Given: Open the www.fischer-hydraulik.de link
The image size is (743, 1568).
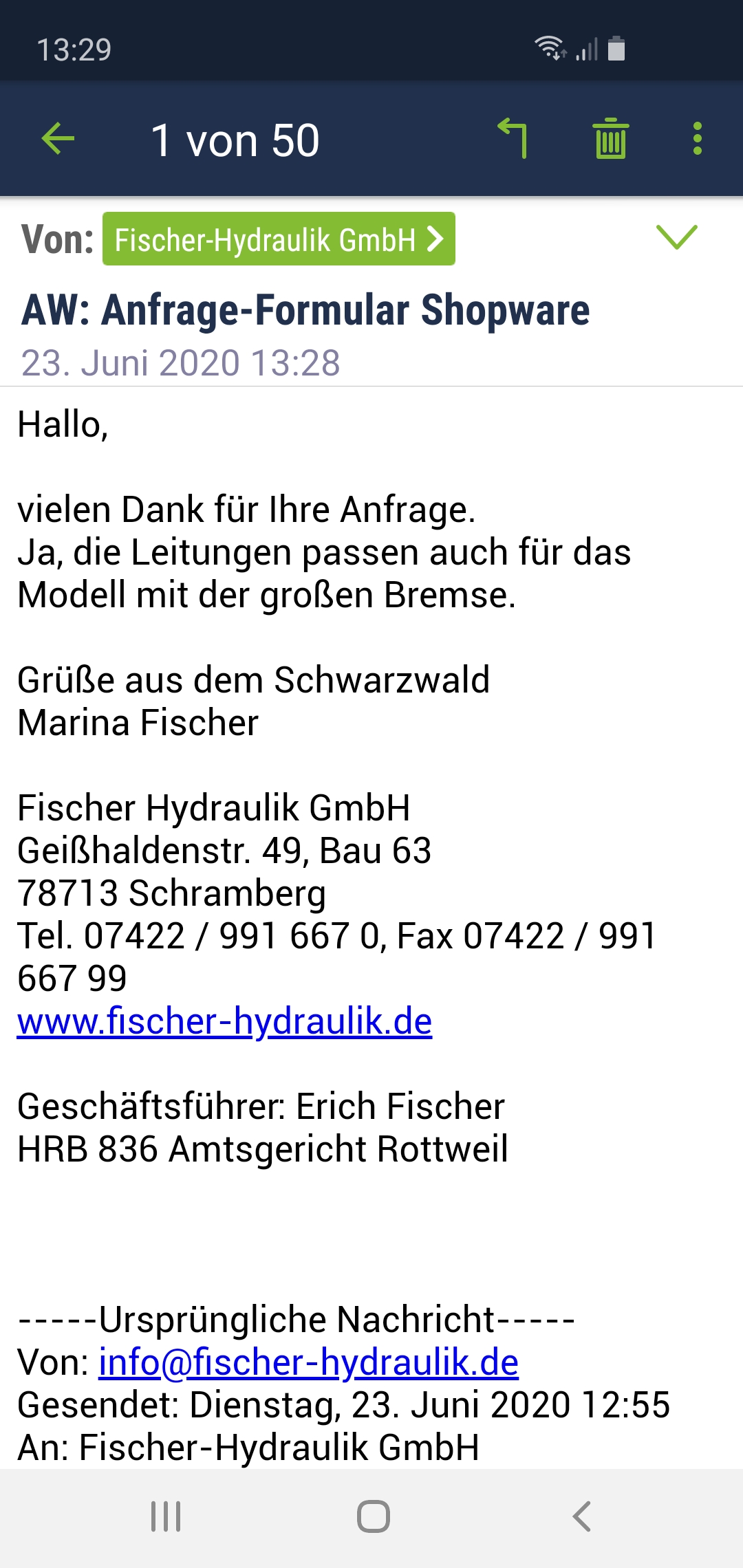Looking at the screenshot, I should (224, 1021).
